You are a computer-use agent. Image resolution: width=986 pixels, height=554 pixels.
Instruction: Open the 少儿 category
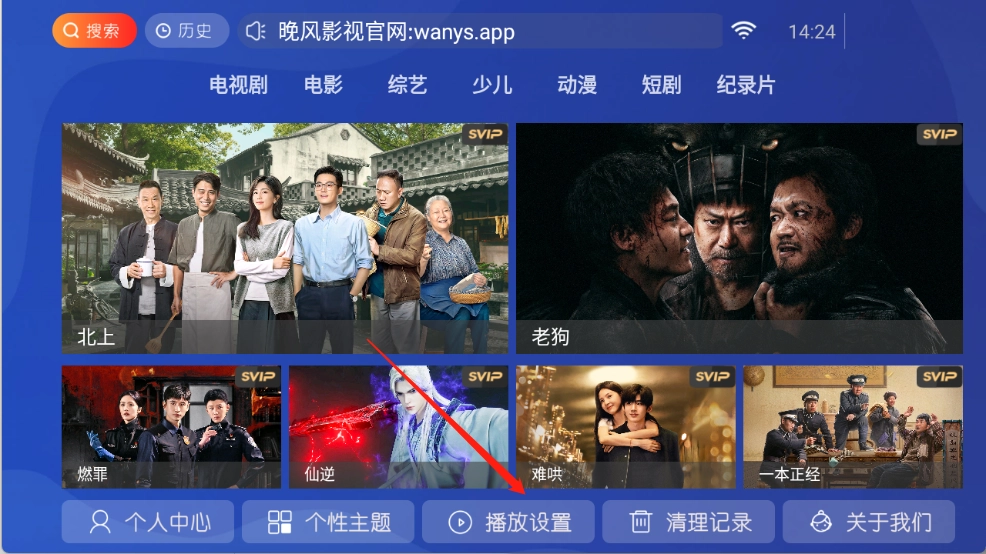pyautogui.click(x=492, y=85)
